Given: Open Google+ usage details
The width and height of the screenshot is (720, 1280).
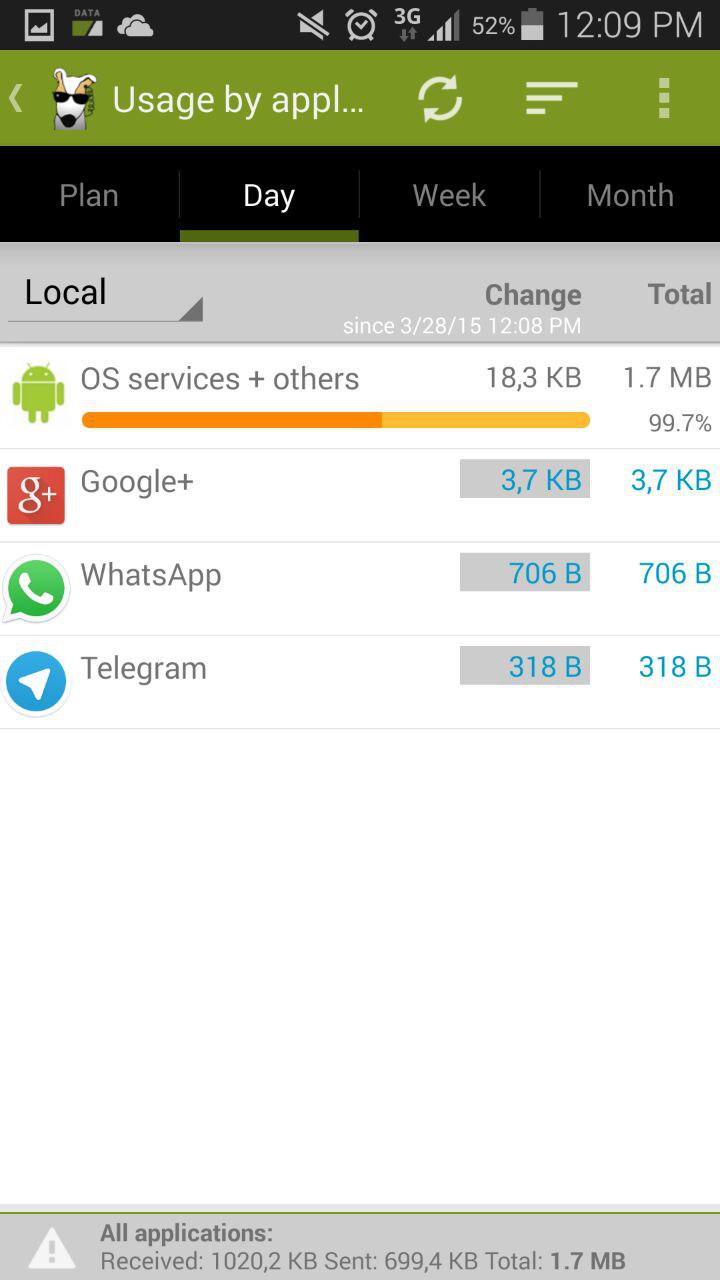Looking at the screenshot, I should pyautogui.click(x=360, y=495).
